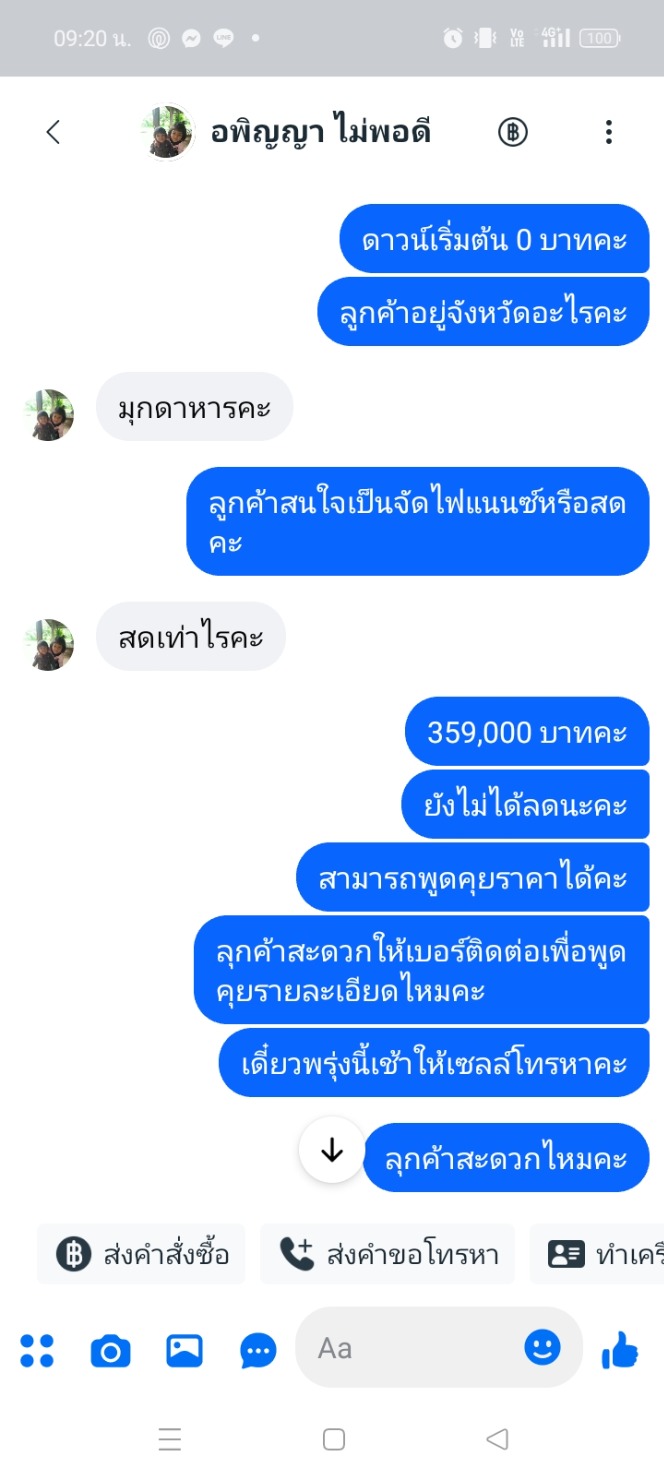Send a thumbs-up like

coord(620,1350)
